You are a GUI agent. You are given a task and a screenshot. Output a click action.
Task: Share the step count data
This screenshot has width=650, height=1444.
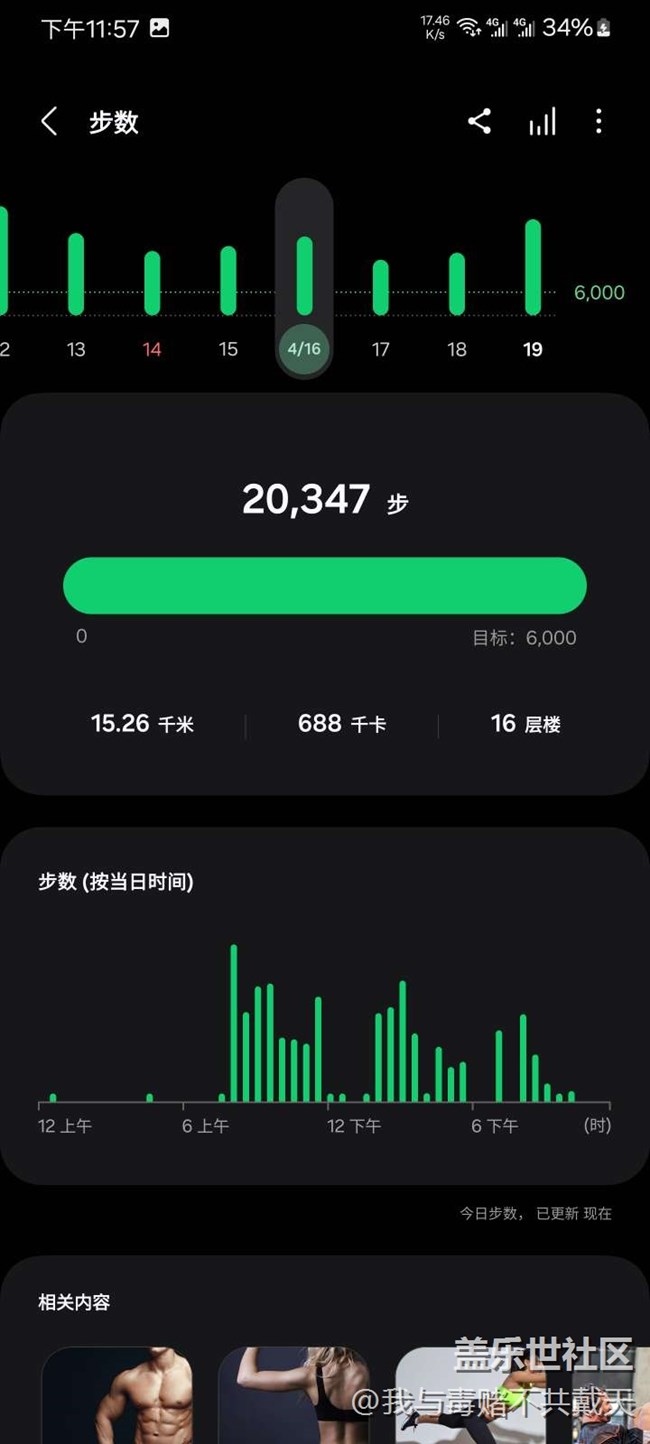479,122
